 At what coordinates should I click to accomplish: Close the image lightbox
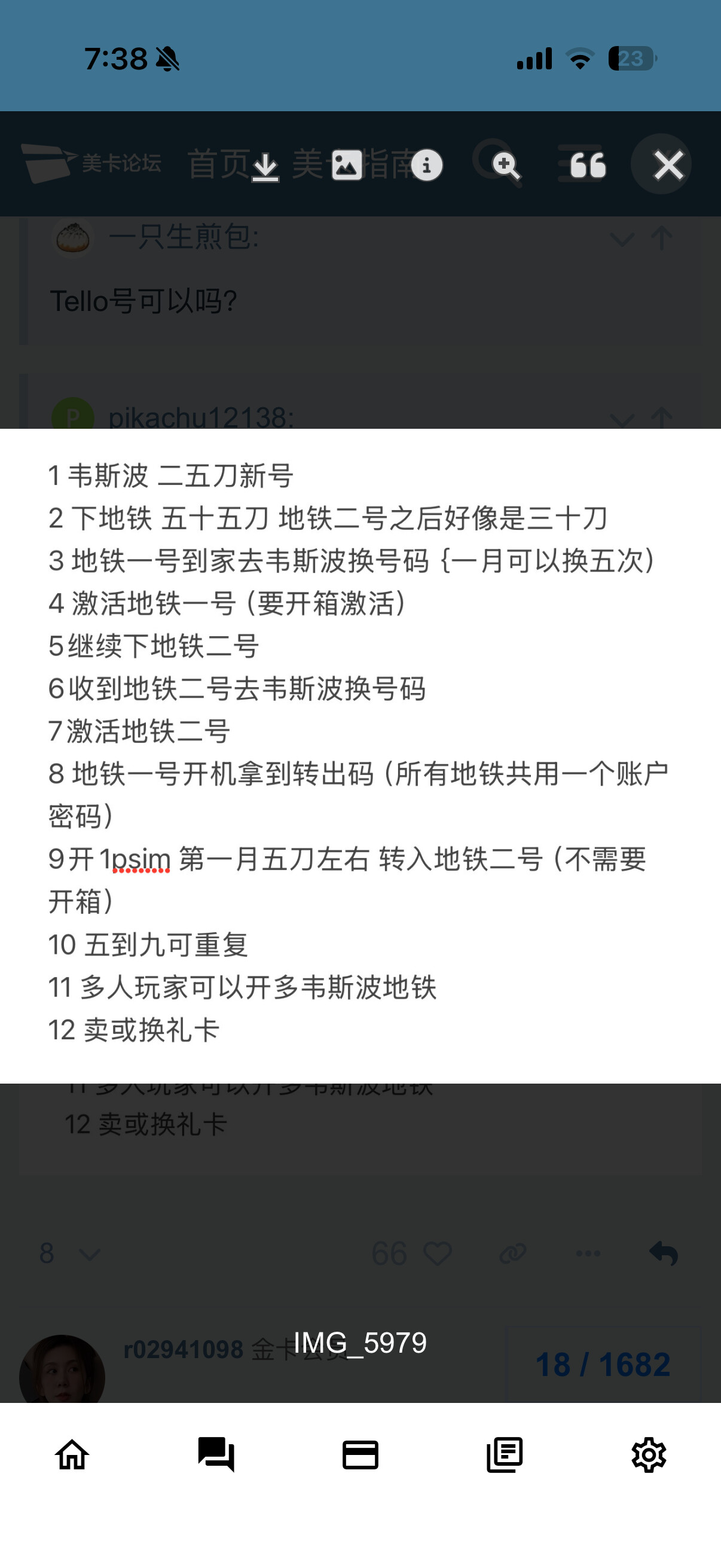click(668, 165)
